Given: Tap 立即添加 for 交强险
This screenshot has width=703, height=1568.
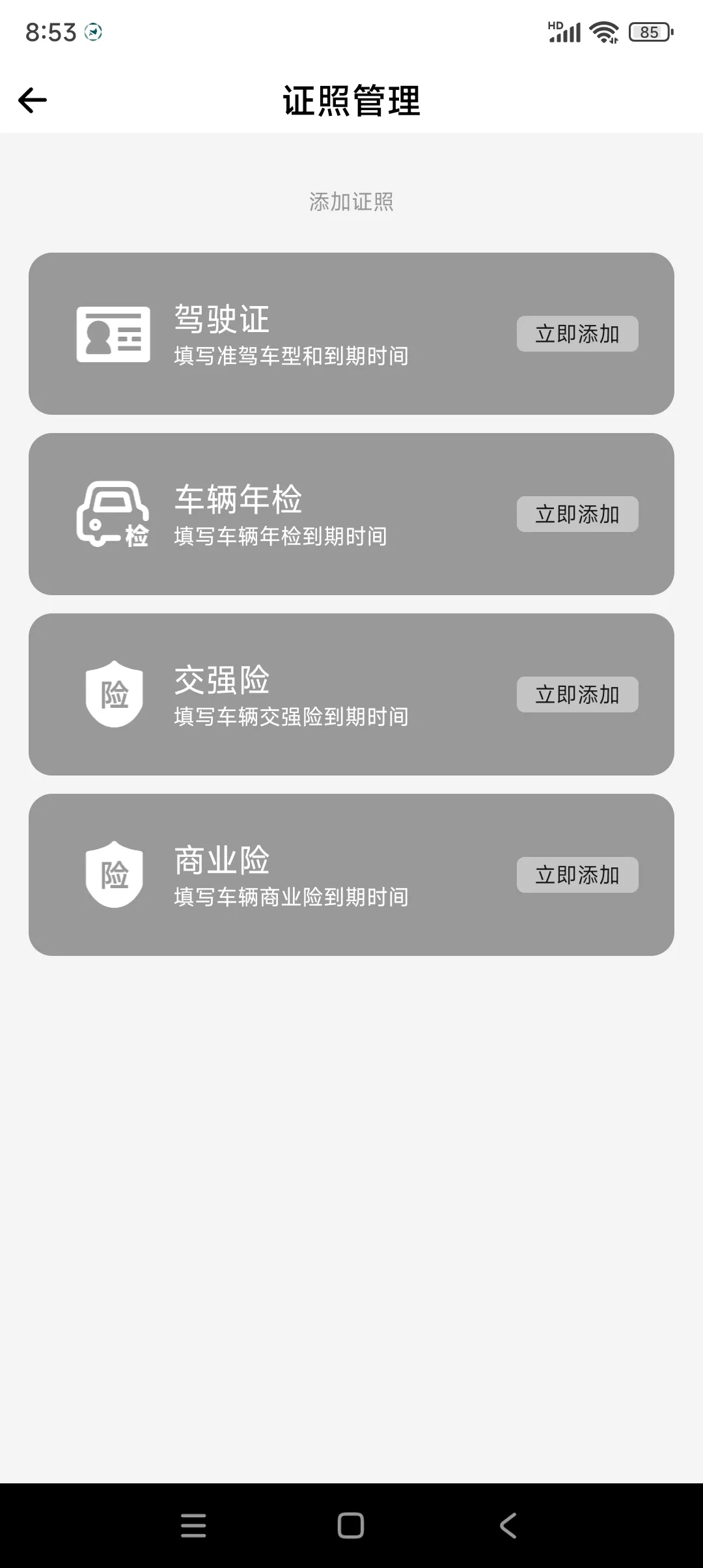Looking at the screenshot, I should coord(577,694).
